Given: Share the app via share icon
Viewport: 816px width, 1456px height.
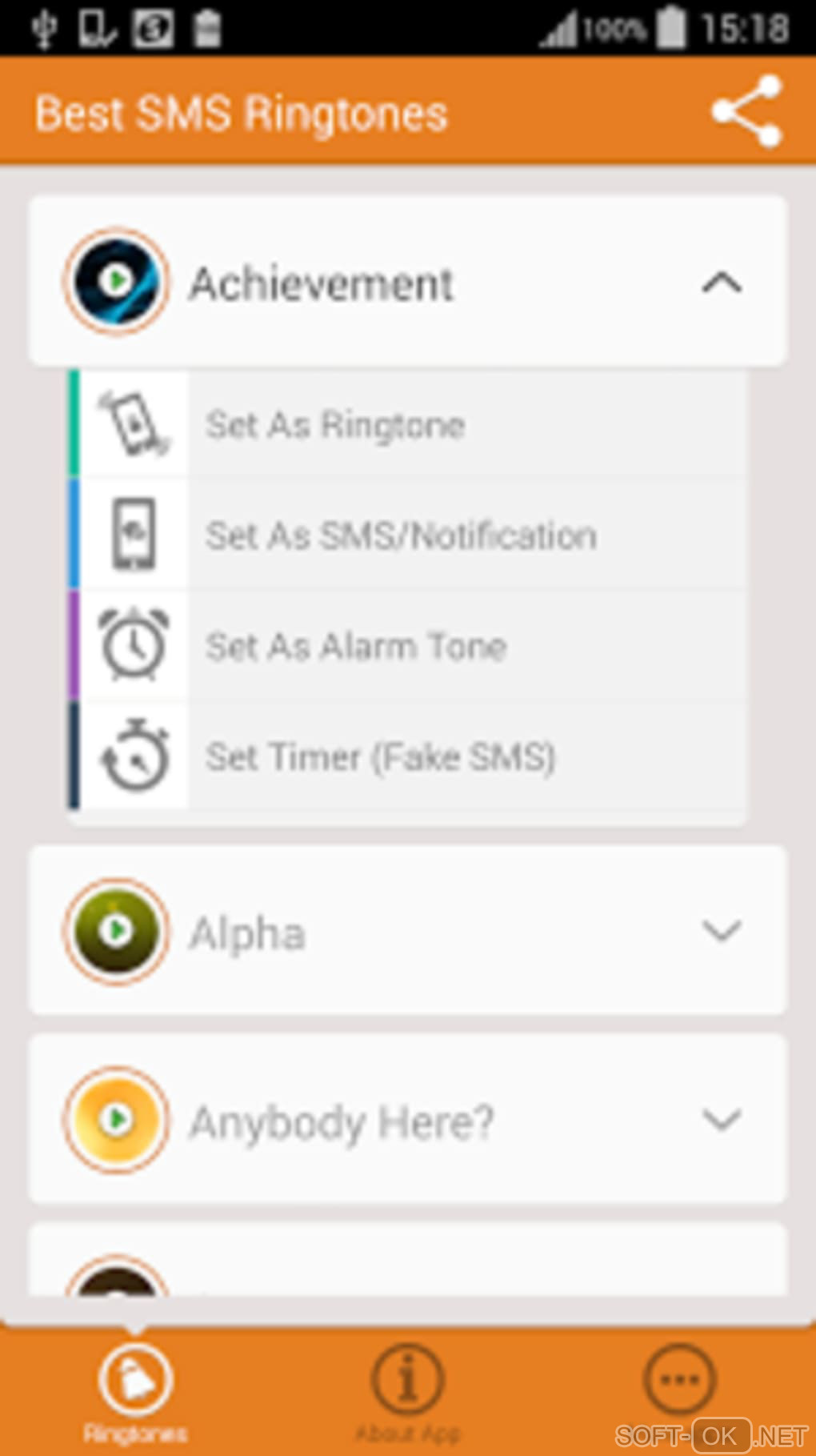Looking at the screenshot, I should (746, 111).
